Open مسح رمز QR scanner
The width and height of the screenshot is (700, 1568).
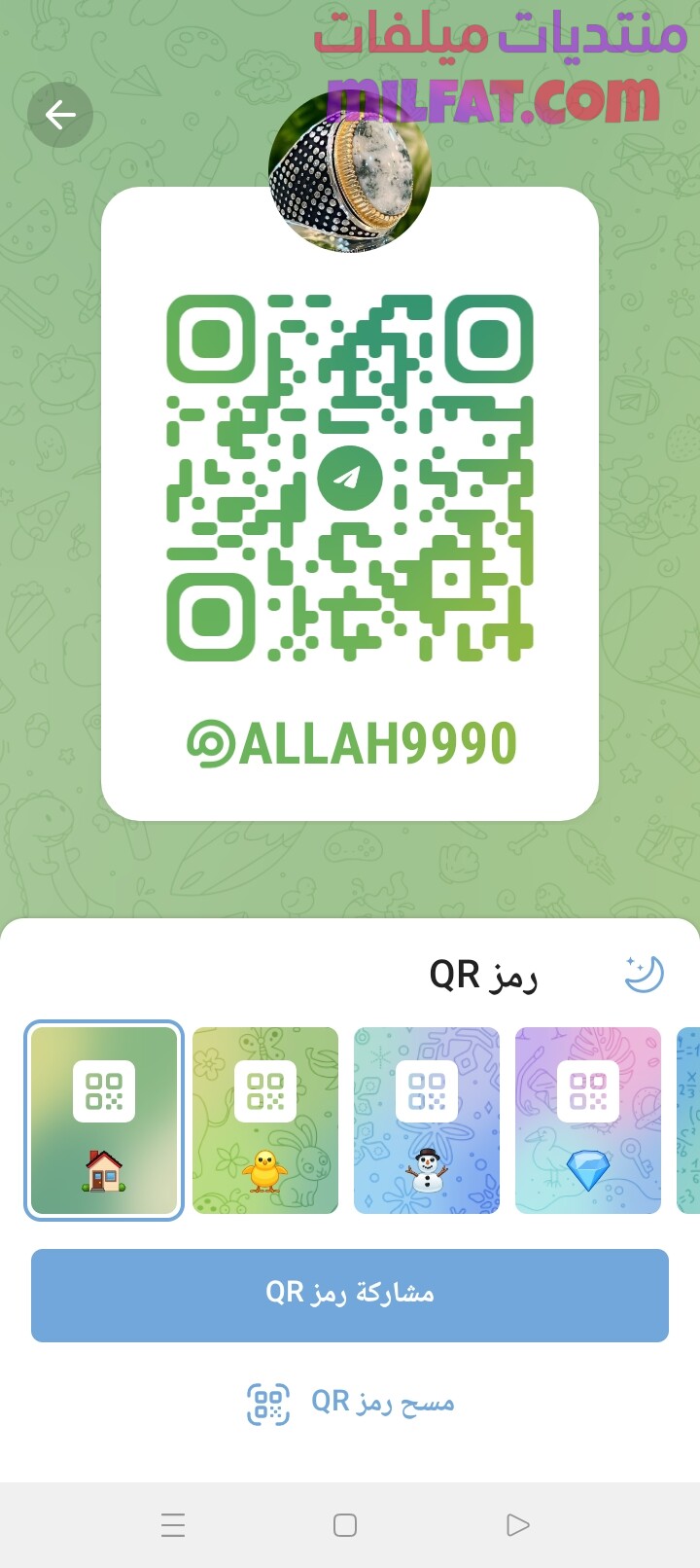(350, 1403)
